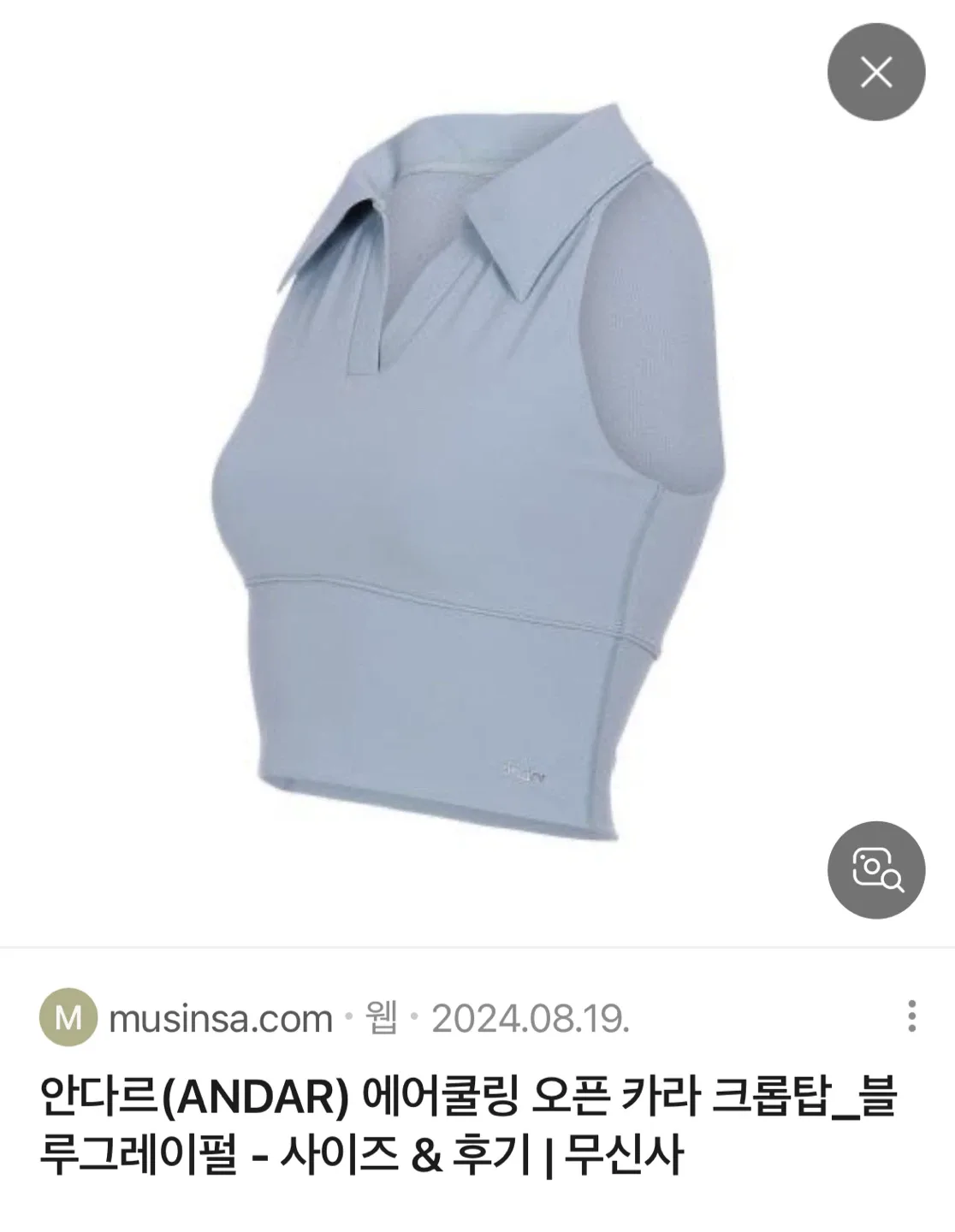Visit the musinsa.com source site
955x1232 pixels.
220,1018
